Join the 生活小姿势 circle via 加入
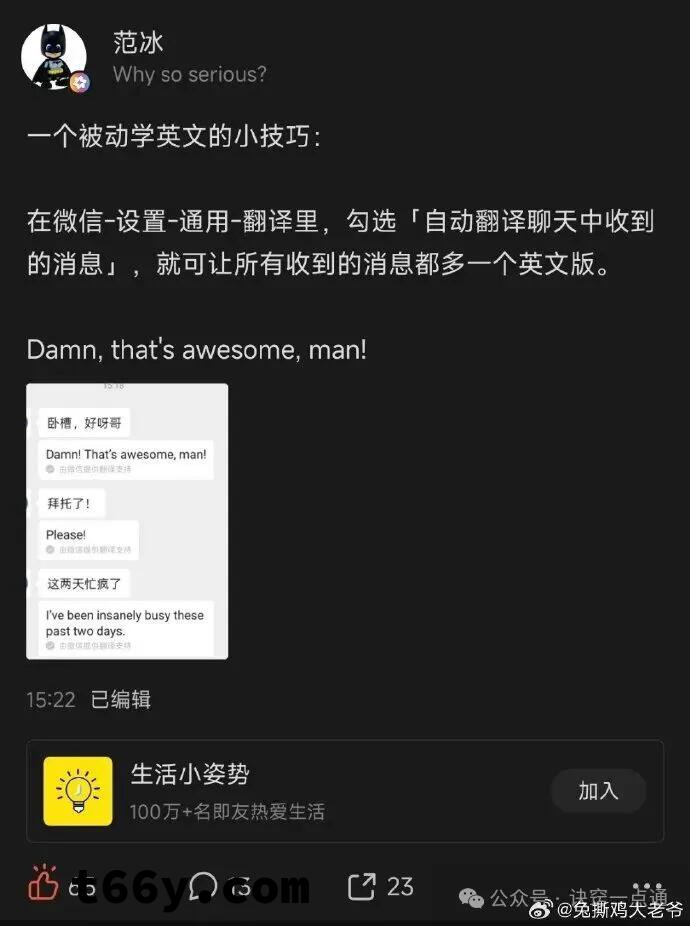Image resolution: width=690 pixels, height=926 pixels. (x=598, y=791)
